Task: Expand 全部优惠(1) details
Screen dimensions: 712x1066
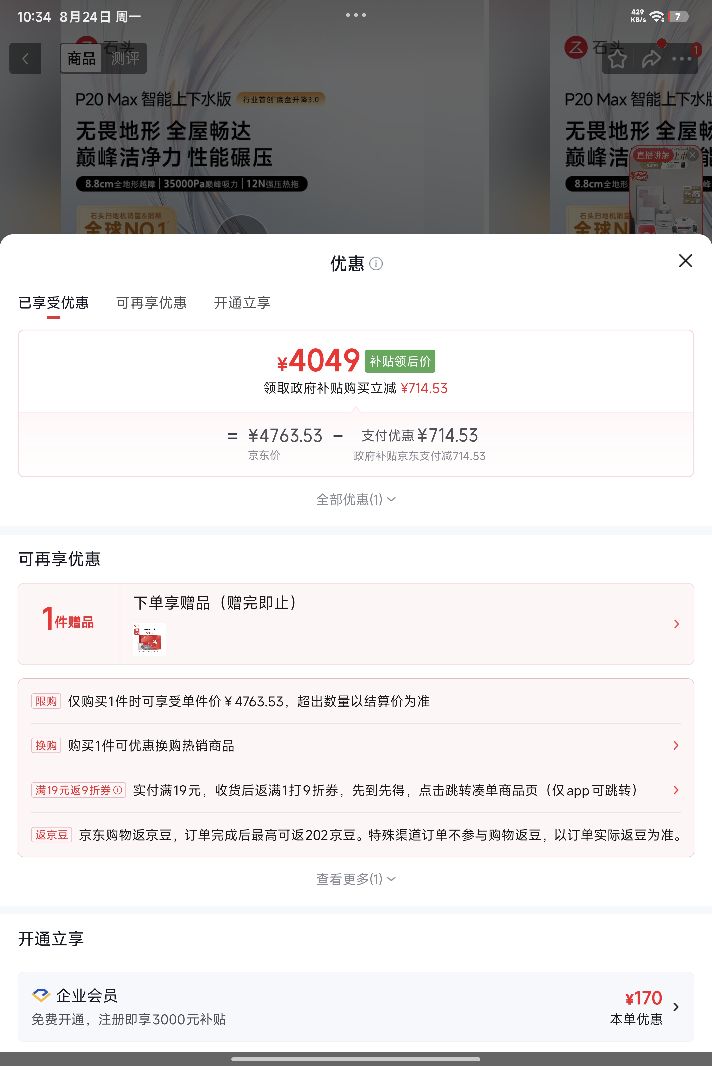Action: coord(356,500)
